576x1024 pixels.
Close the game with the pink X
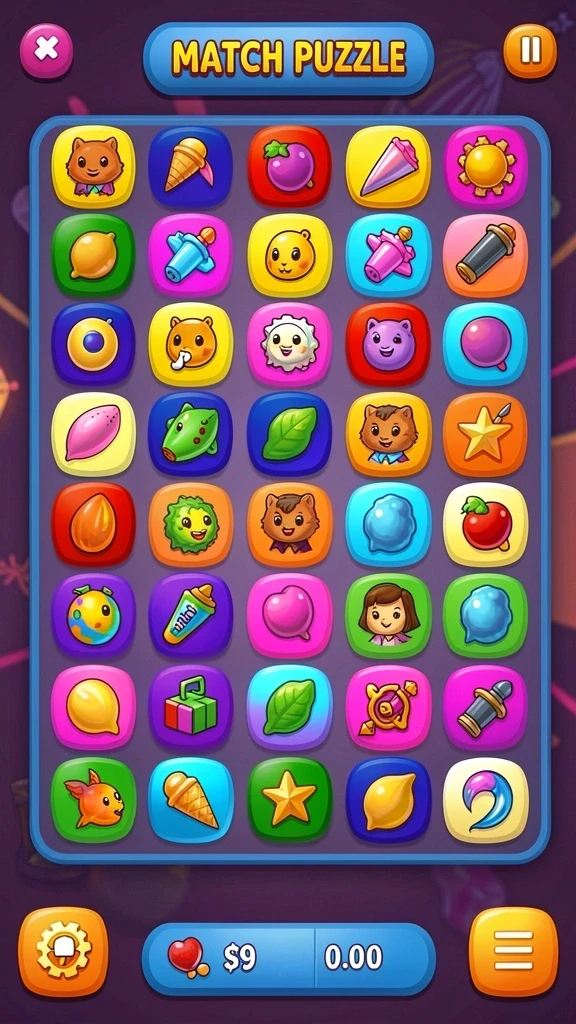point(46,50)
